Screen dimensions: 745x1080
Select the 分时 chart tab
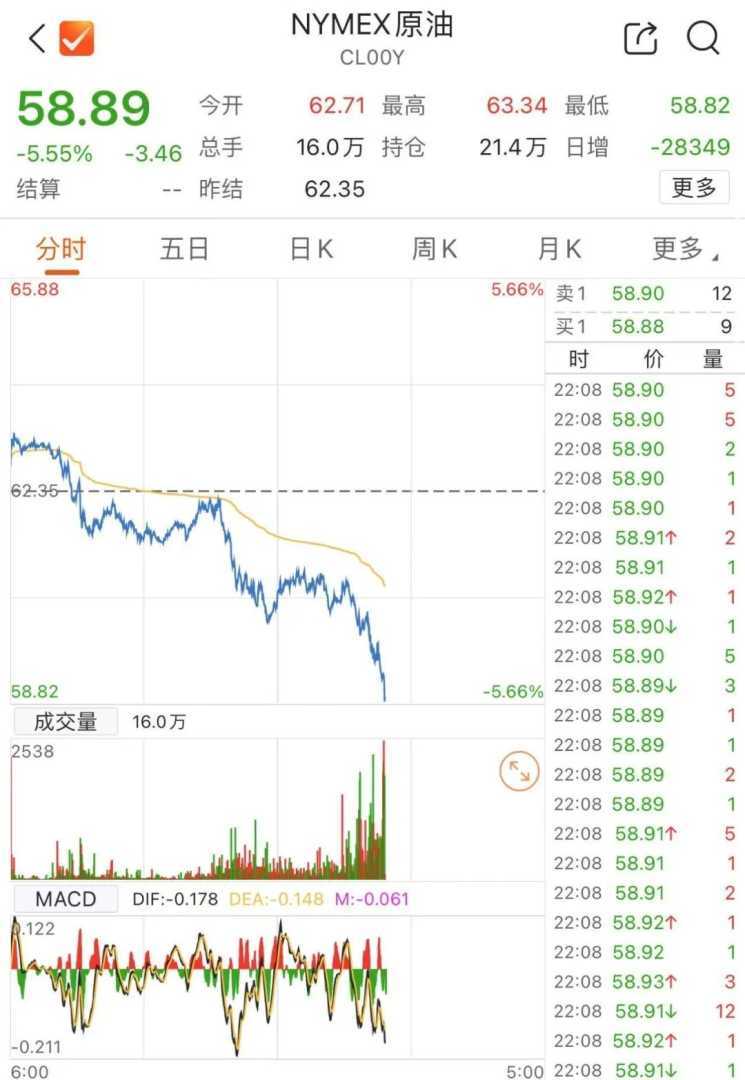[x=61, y=249]
